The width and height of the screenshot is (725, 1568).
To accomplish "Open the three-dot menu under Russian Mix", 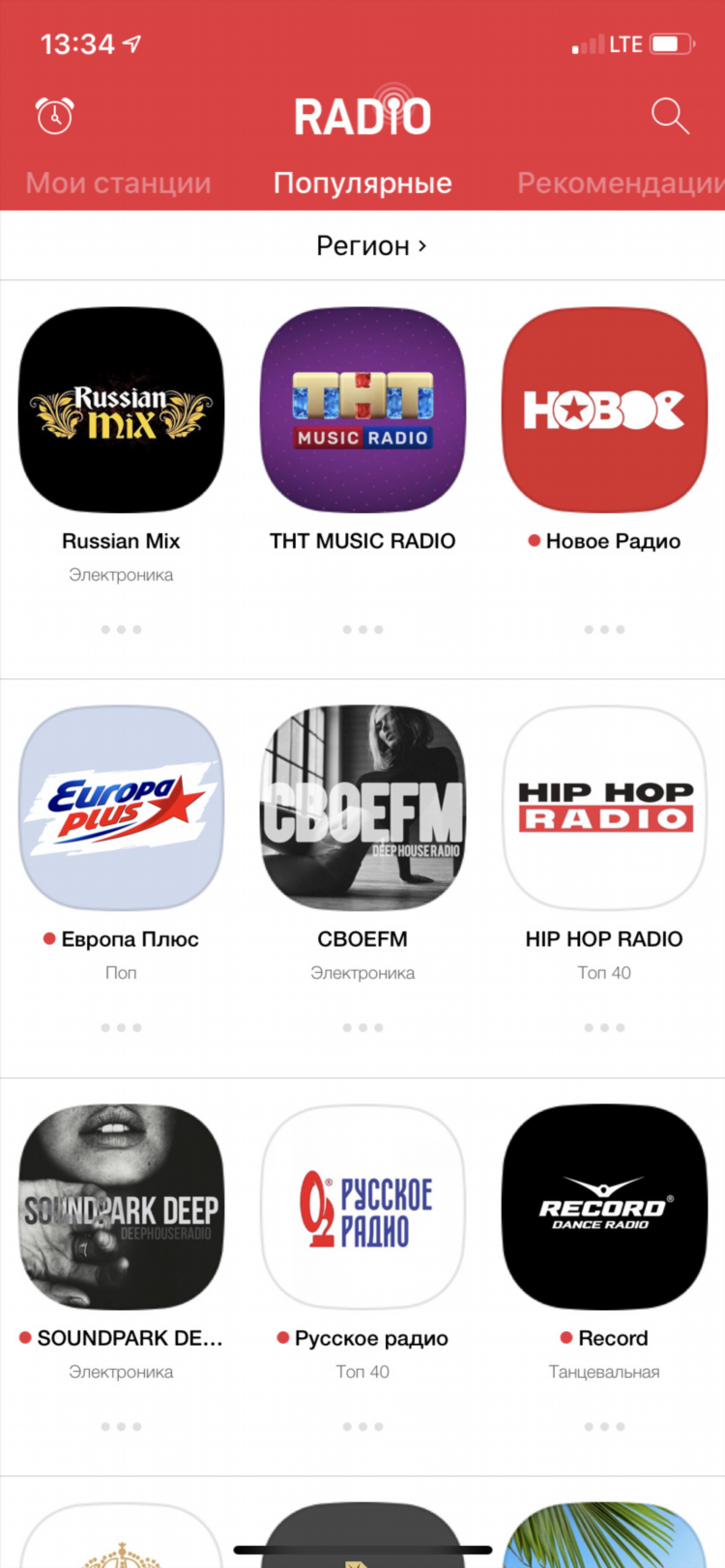I will (121, 629).
